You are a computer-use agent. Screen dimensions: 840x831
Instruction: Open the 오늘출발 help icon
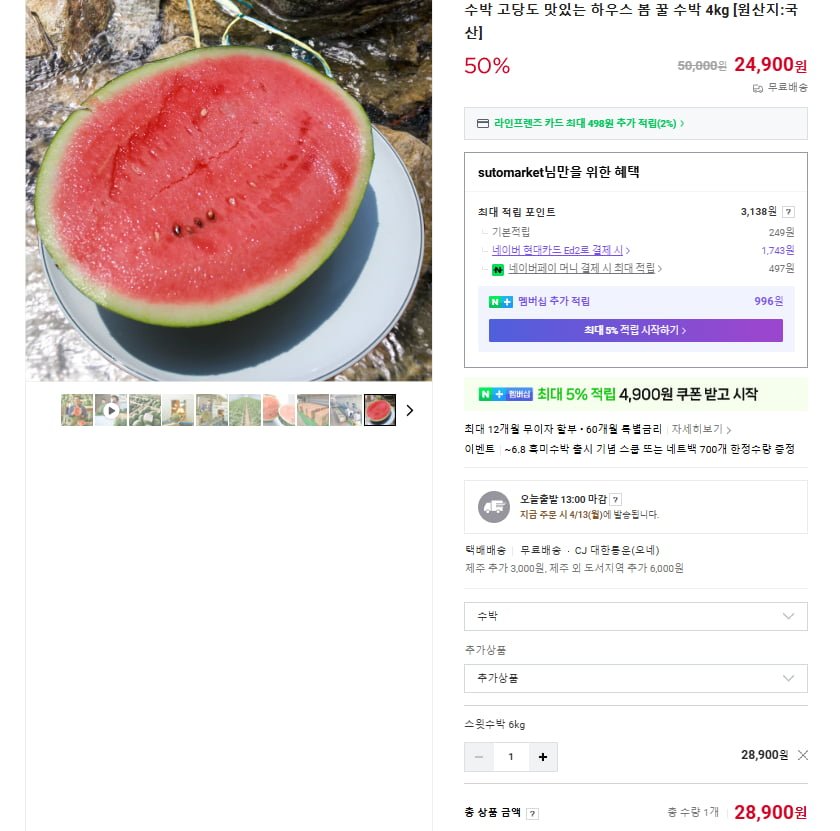(x=616, y=499)
